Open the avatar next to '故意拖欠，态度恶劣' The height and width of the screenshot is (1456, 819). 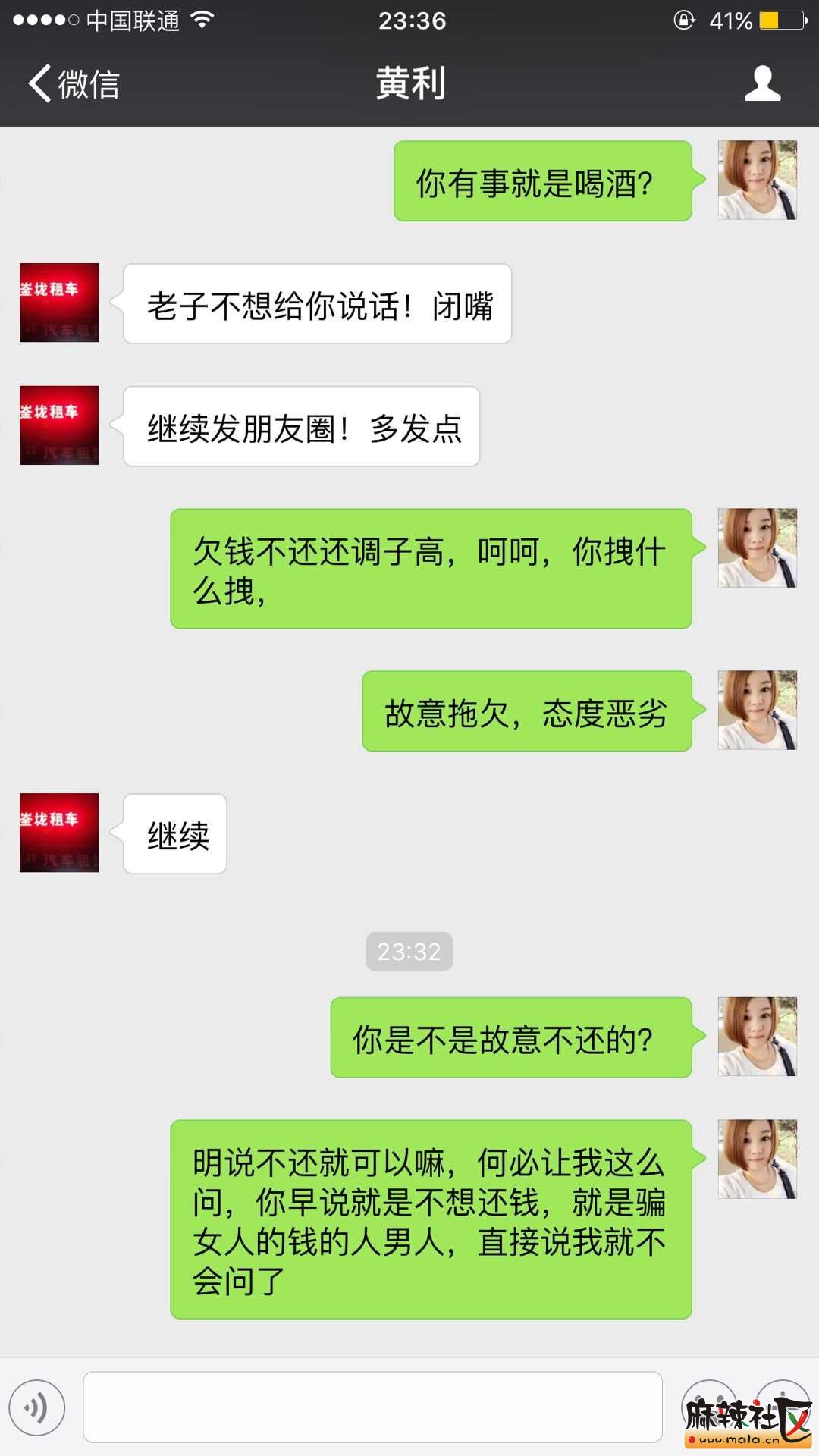[x=757, y=711]
